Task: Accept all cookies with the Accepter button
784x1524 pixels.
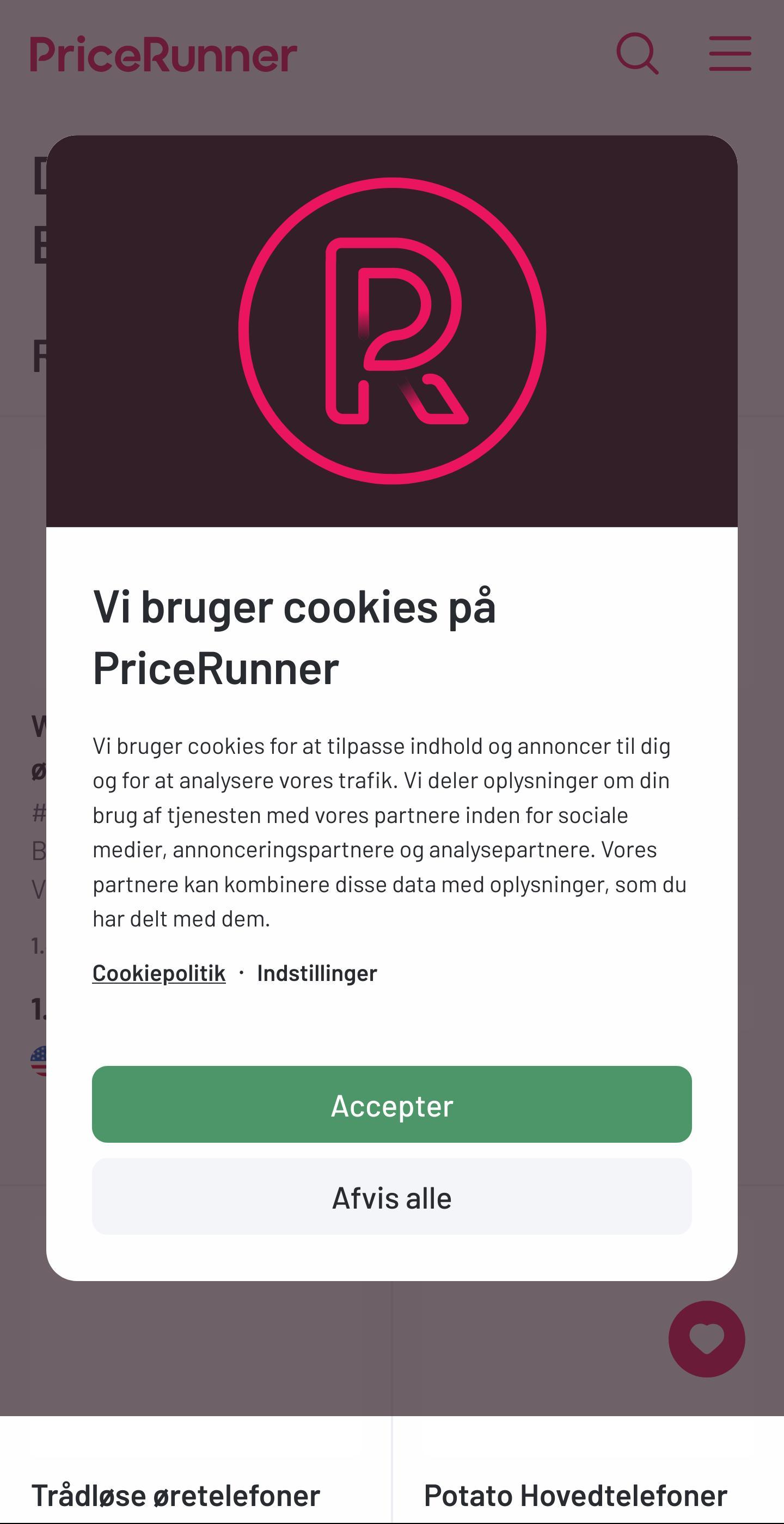Action: coord(391,1106)
